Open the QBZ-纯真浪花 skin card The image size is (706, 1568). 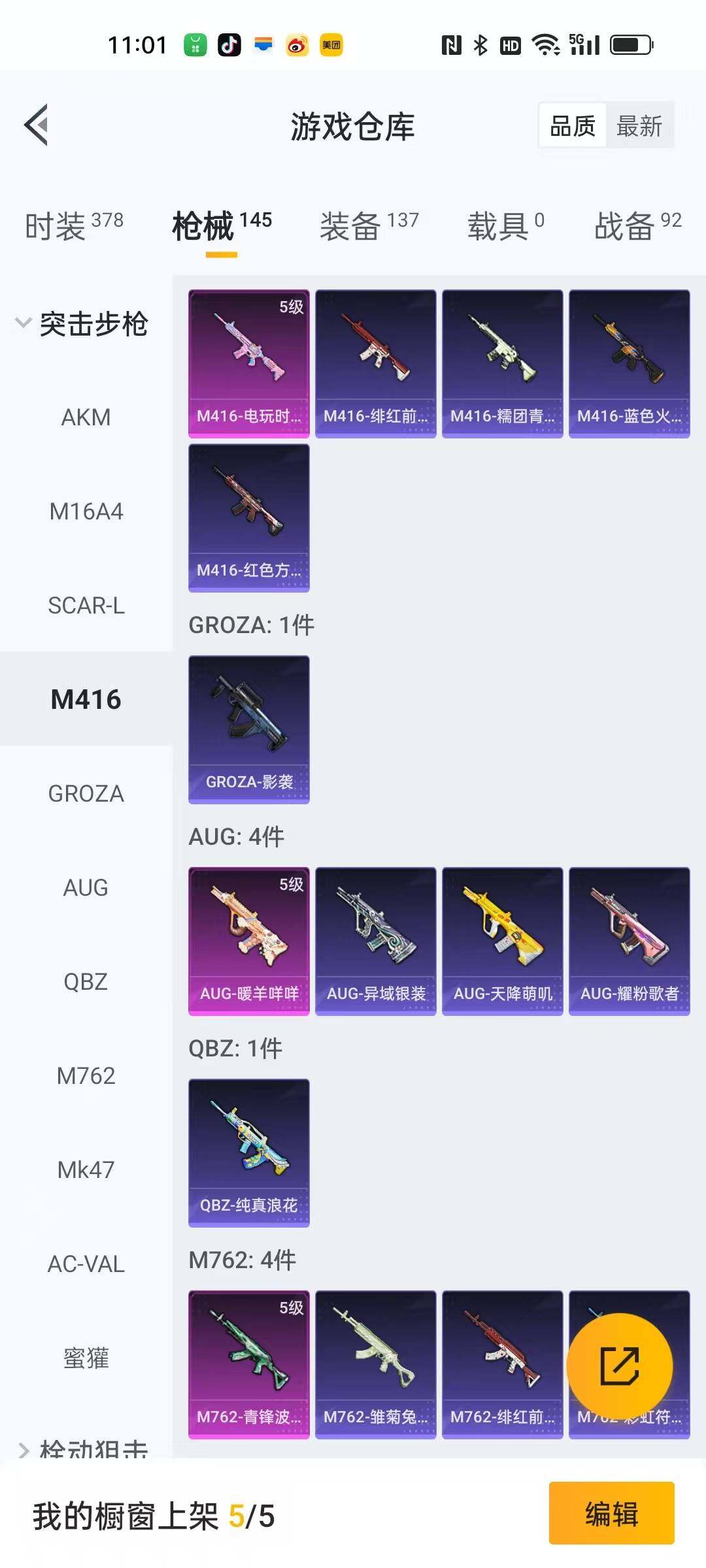[x=248, y=1152]
